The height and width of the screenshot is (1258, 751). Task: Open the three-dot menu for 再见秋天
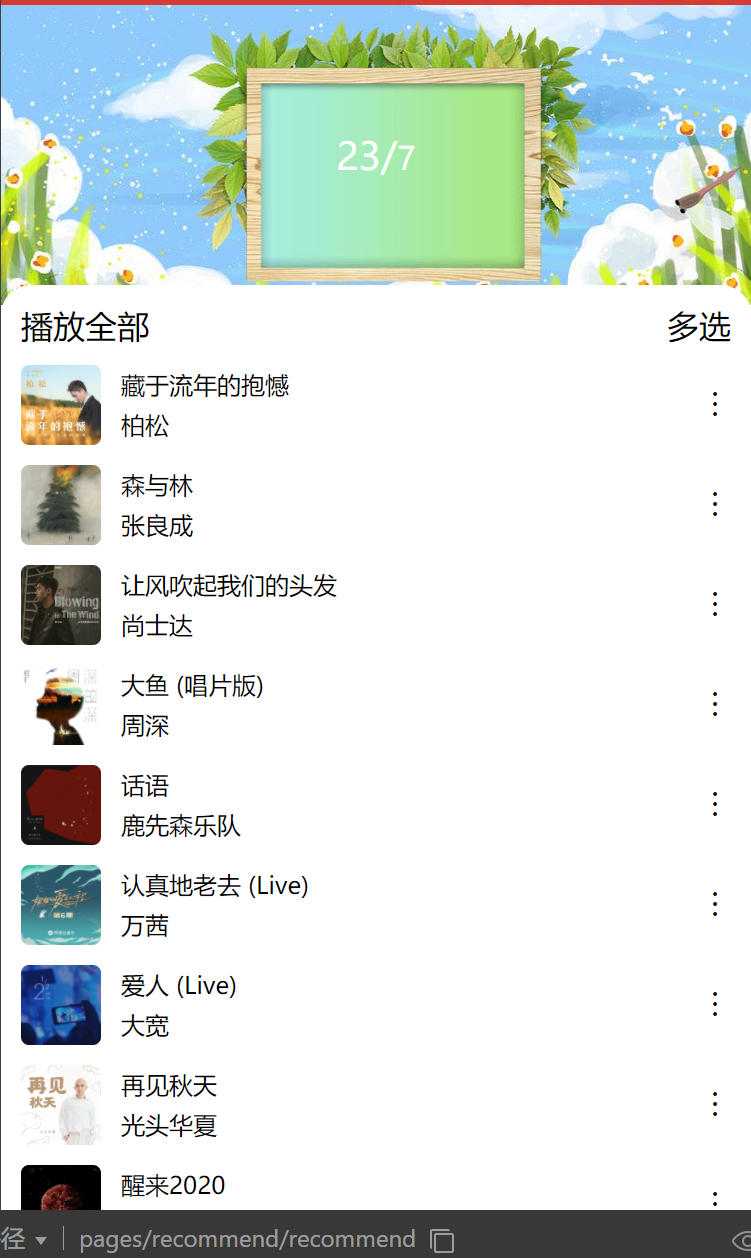tap(715, 1104)
